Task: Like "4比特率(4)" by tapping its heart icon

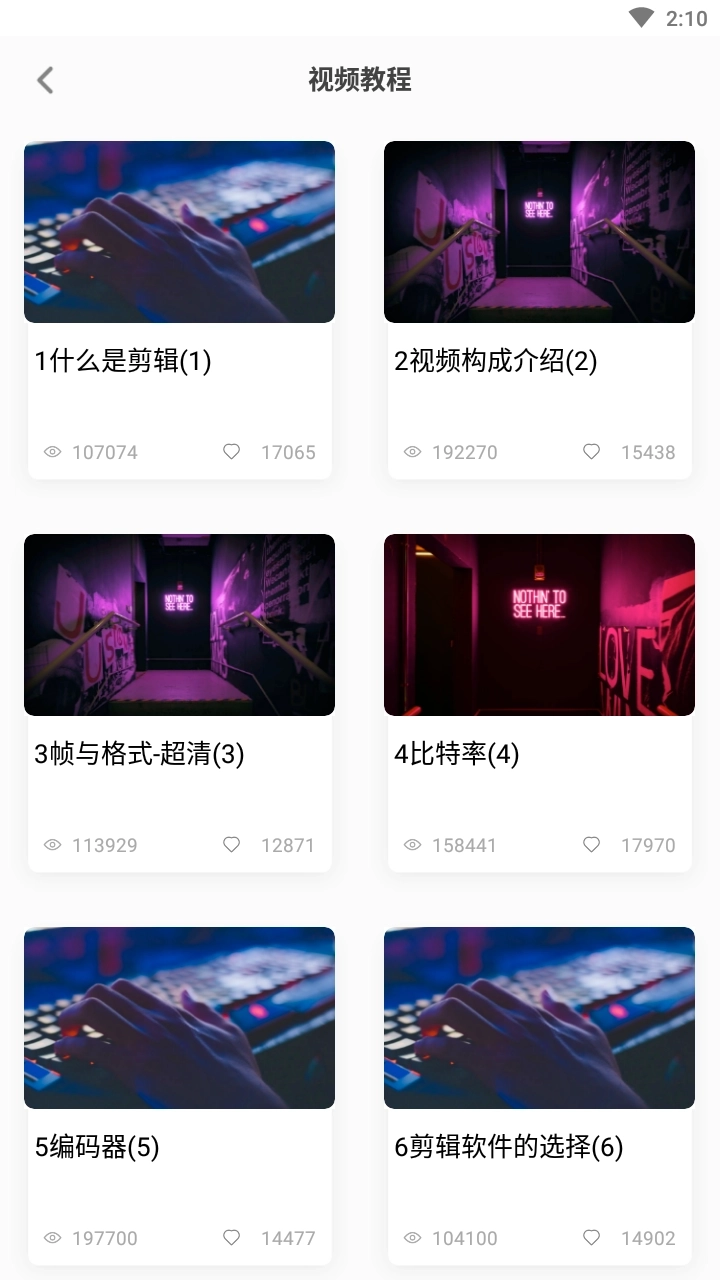Action: [591, 844]
